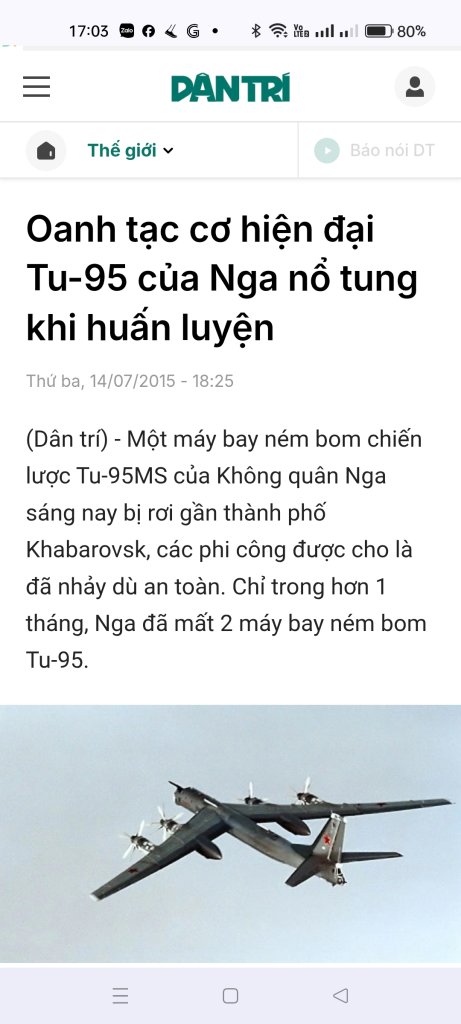
Task: Go to the phone's home screen
Action: click(x=230, y=995)
